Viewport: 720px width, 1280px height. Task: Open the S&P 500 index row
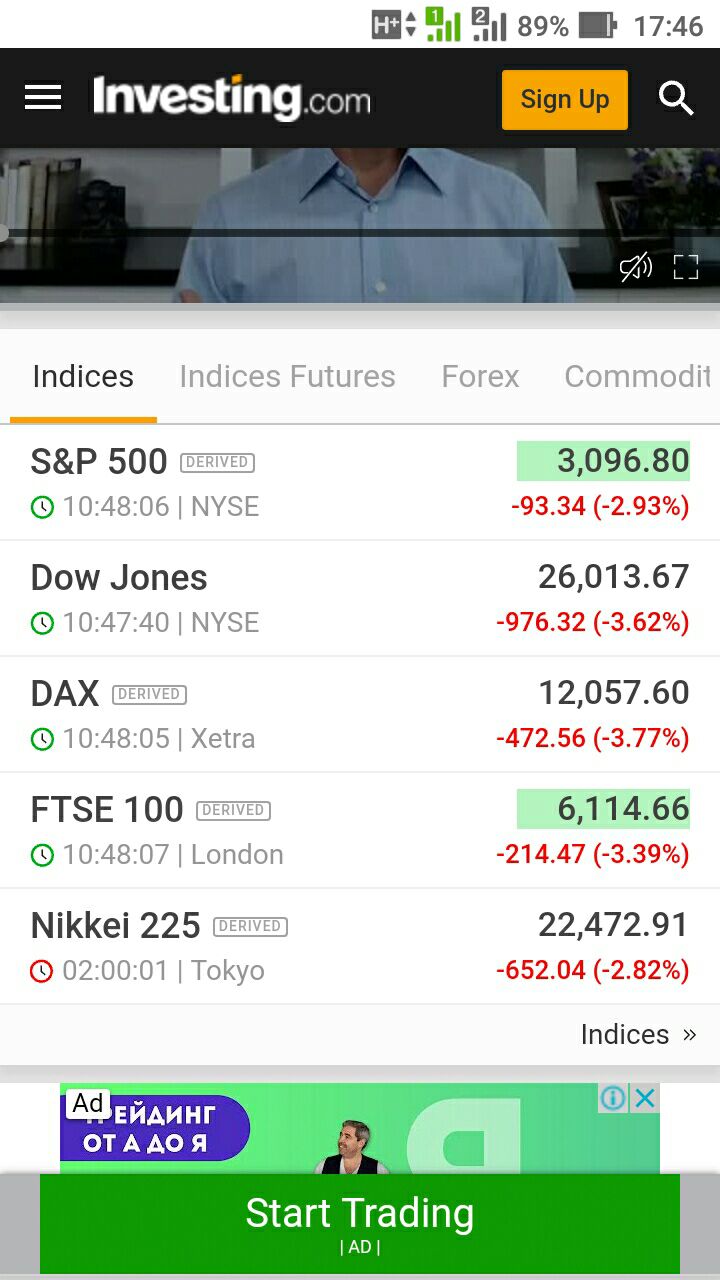(x=360, y=483)
